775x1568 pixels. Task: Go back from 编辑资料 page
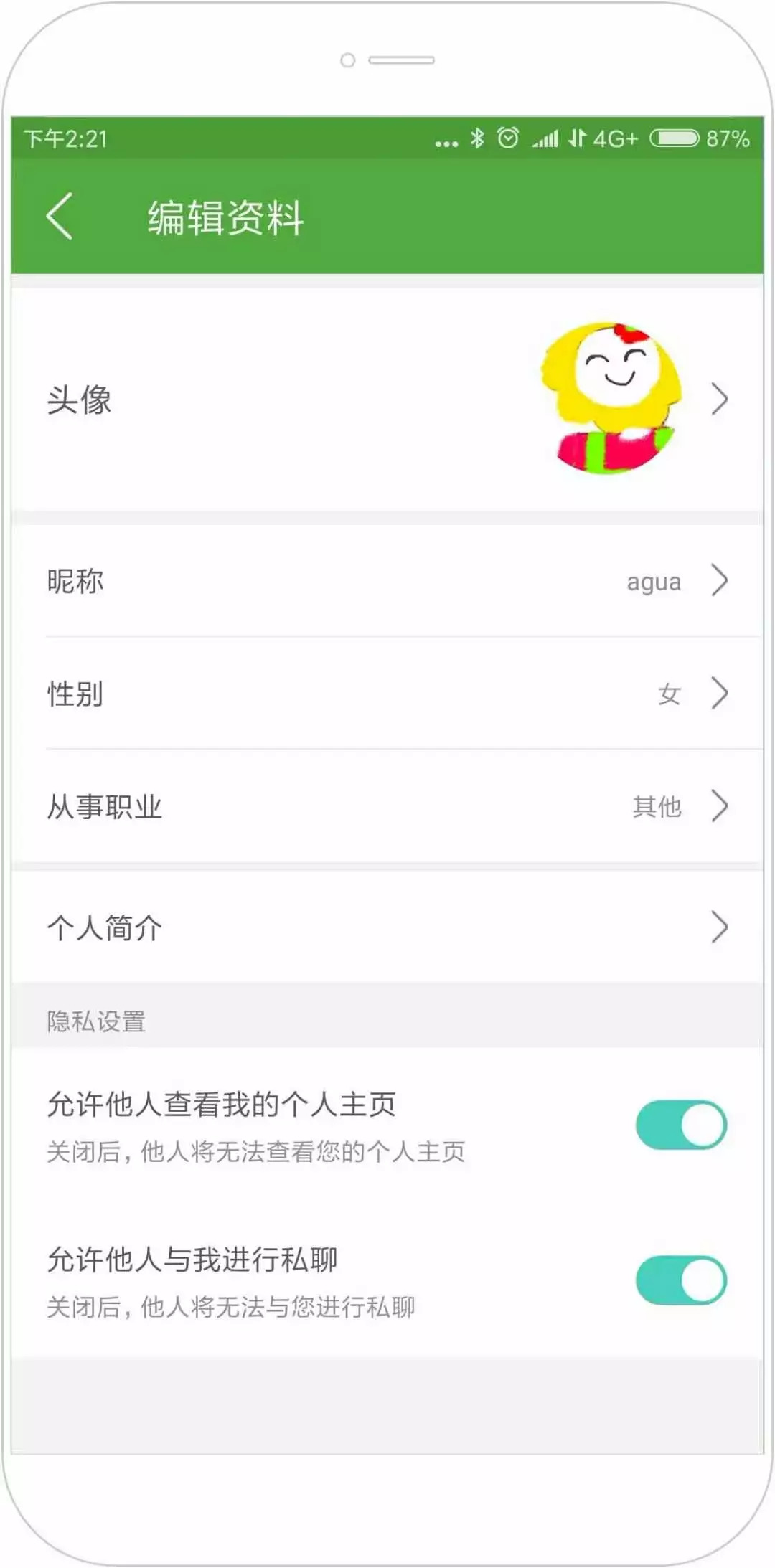click(60, 216)
